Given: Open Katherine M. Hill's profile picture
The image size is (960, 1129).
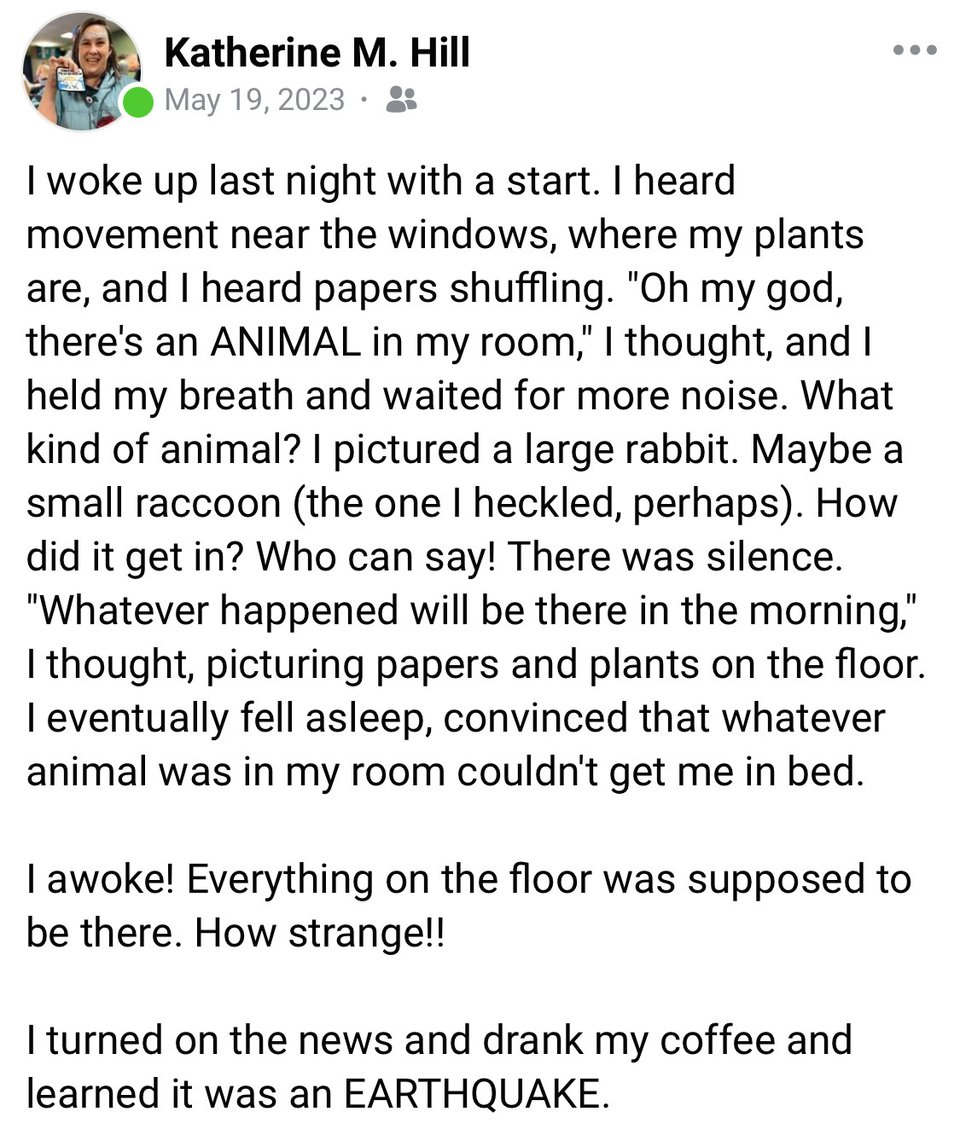Looking at the screenshot, I should [82, 72].
